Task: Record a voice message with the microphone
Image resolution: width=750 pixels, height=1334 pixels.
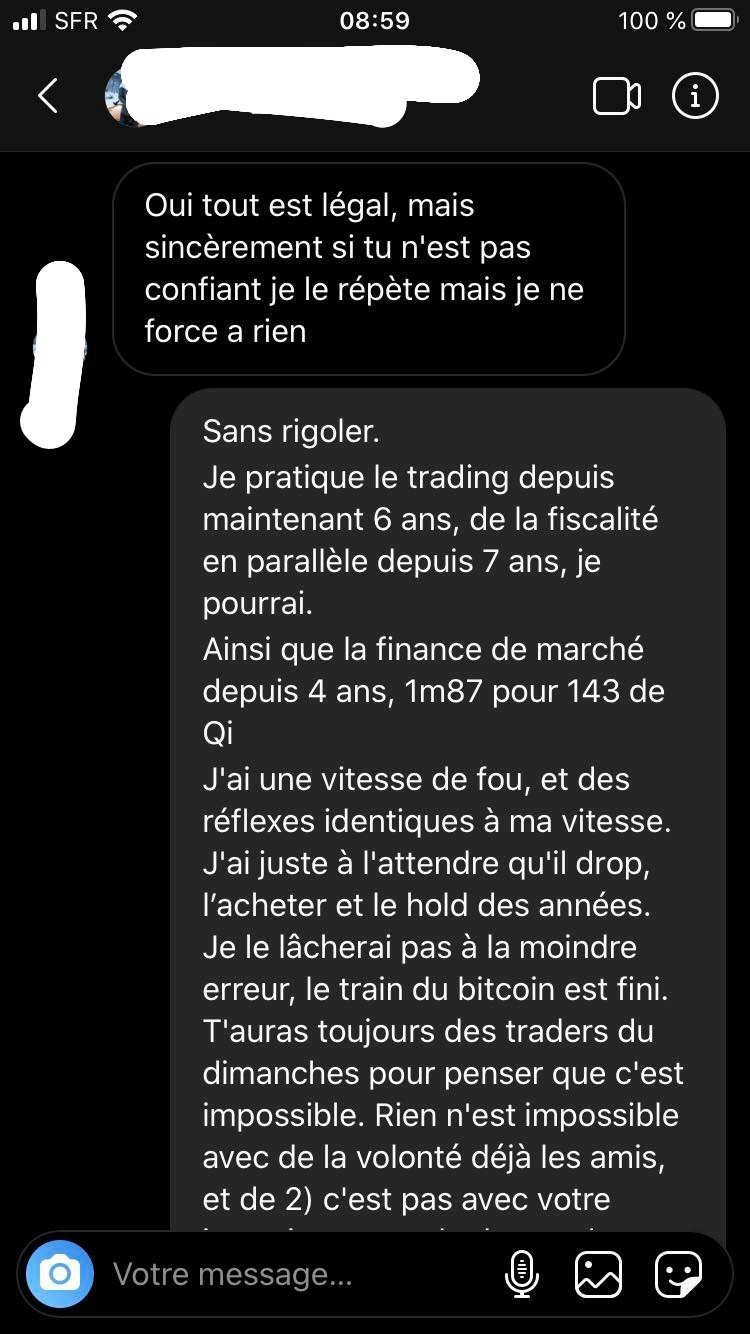Action: coord(521,1274)
